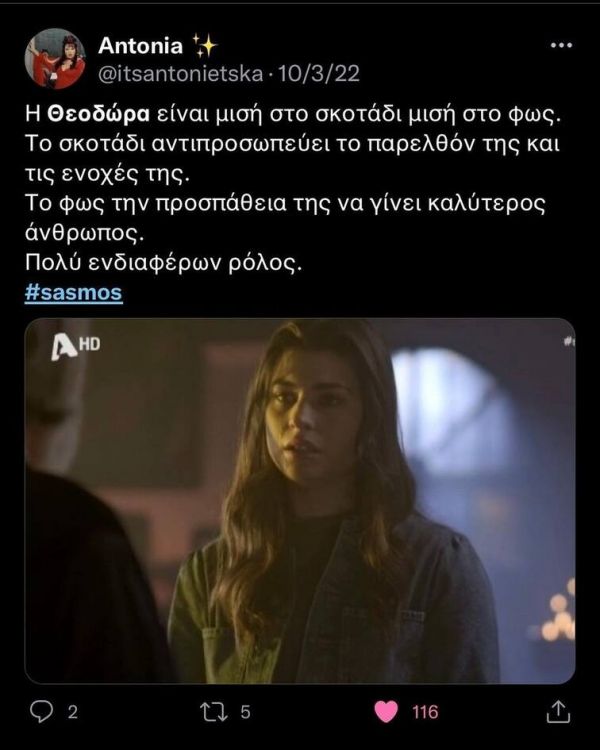Open the @itsantonietska handle

coord(179,74)
